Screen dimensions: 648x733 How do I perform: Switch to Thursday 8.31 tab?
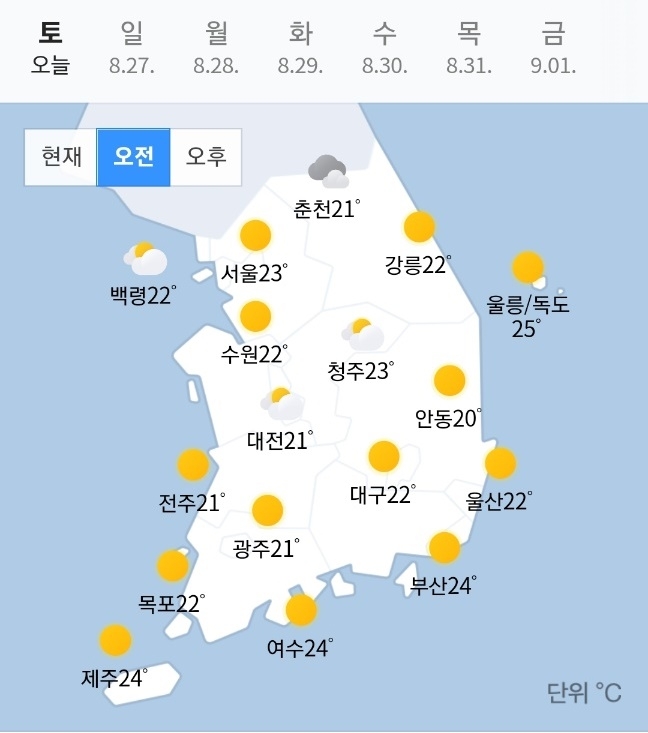tap(468, 50)
